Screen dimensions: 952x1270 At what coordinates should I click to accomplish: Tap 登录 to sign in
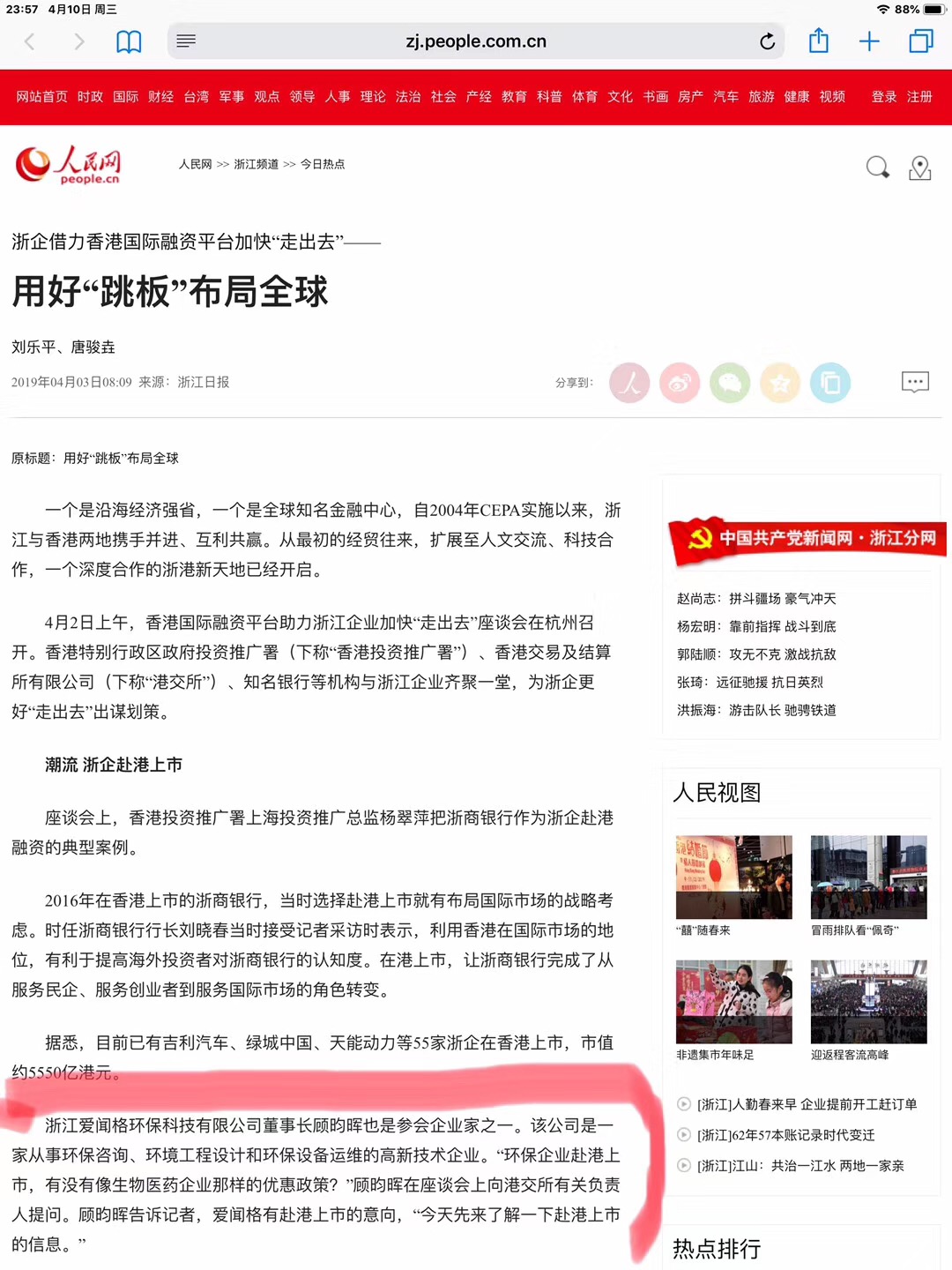(x=884, y=97)
